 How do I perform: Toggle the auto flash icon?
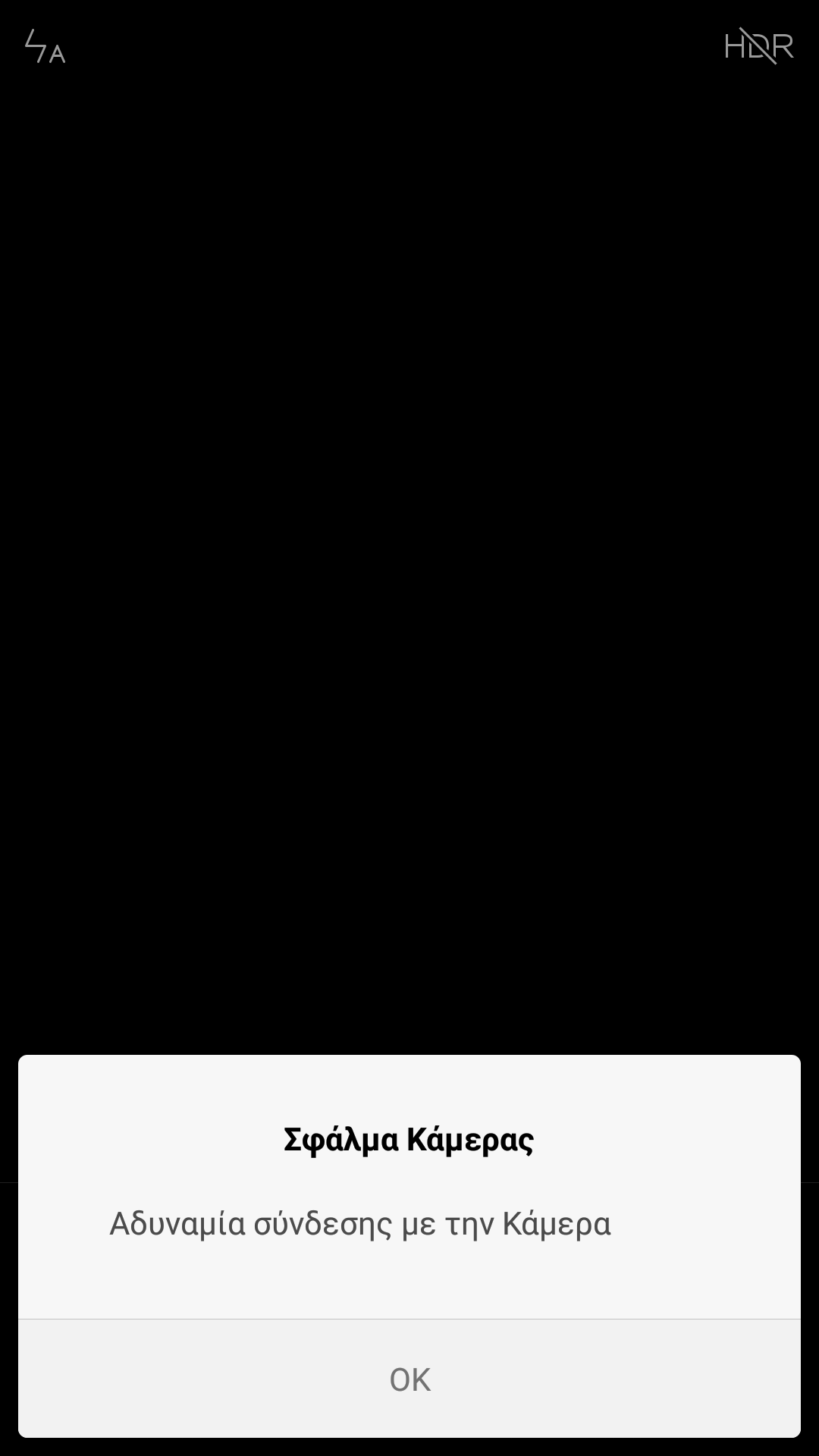pyautogui.click(x=45, y=47)
